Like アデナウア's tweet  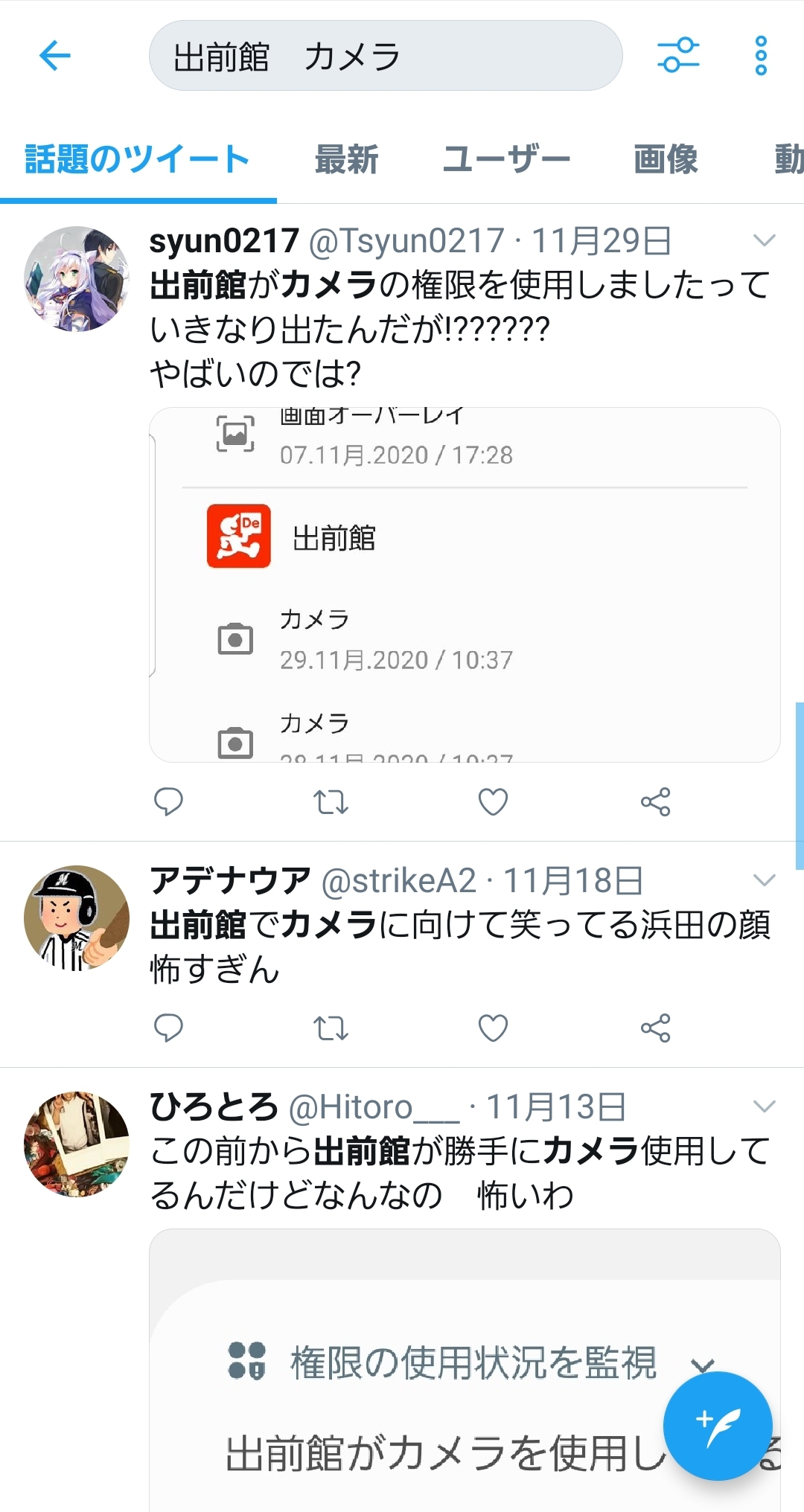pos(493,1028)
